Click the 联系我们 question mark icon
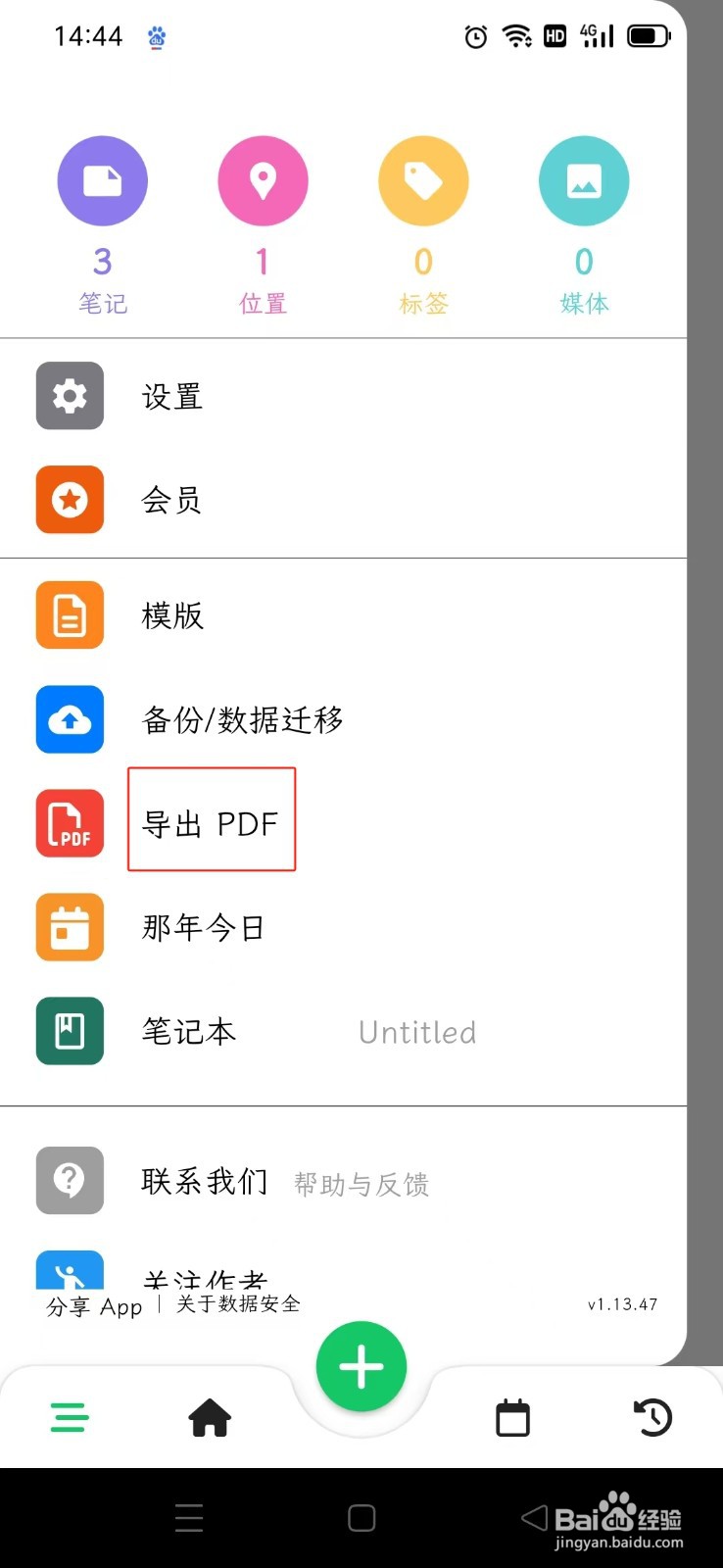The height and width of the screenshot is (1568, 723). tap(69, 1180)
